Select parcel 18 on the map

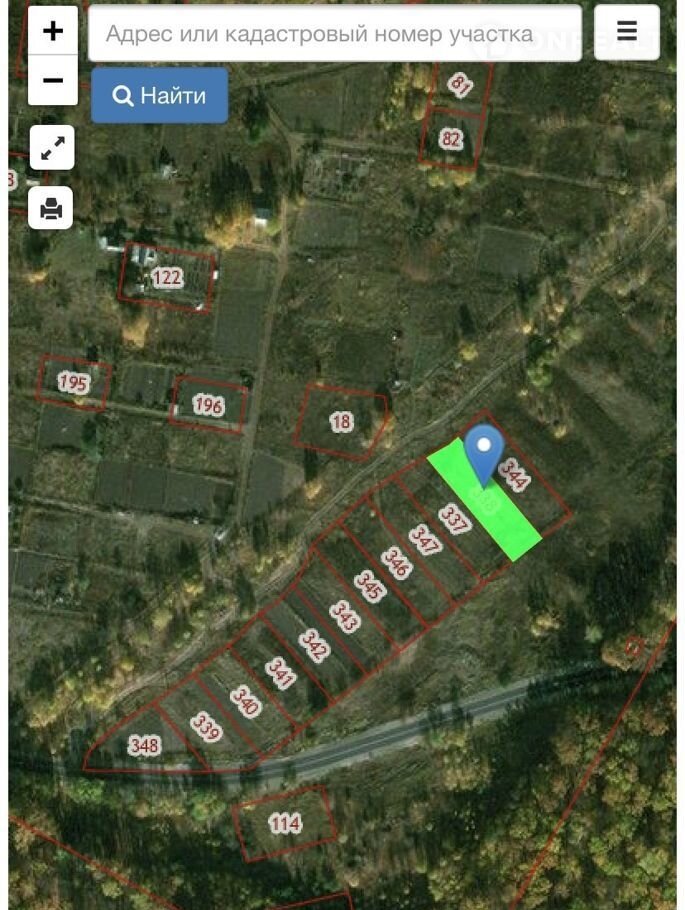342,422
